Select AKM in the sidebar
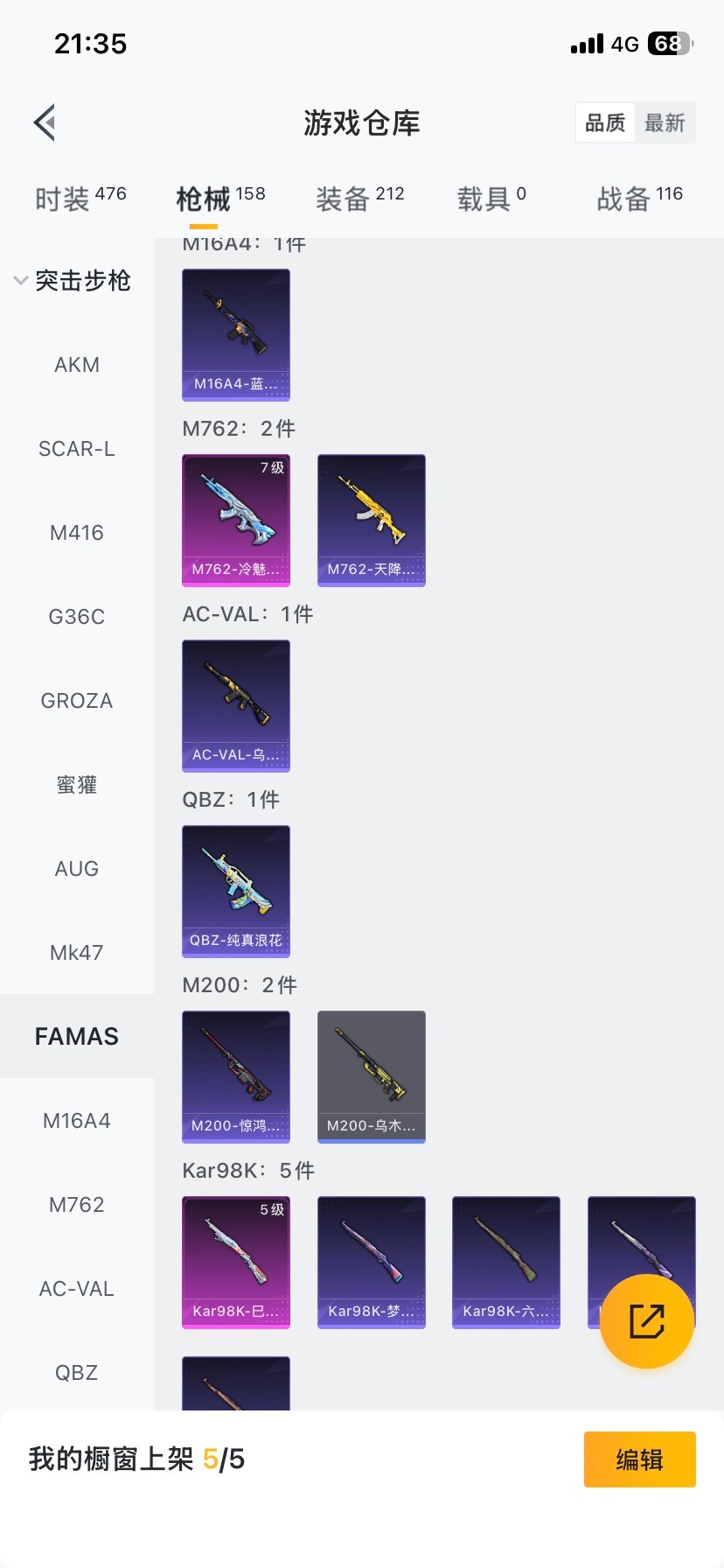This screenshot has width=724, height=1568. tap(77, 365)
